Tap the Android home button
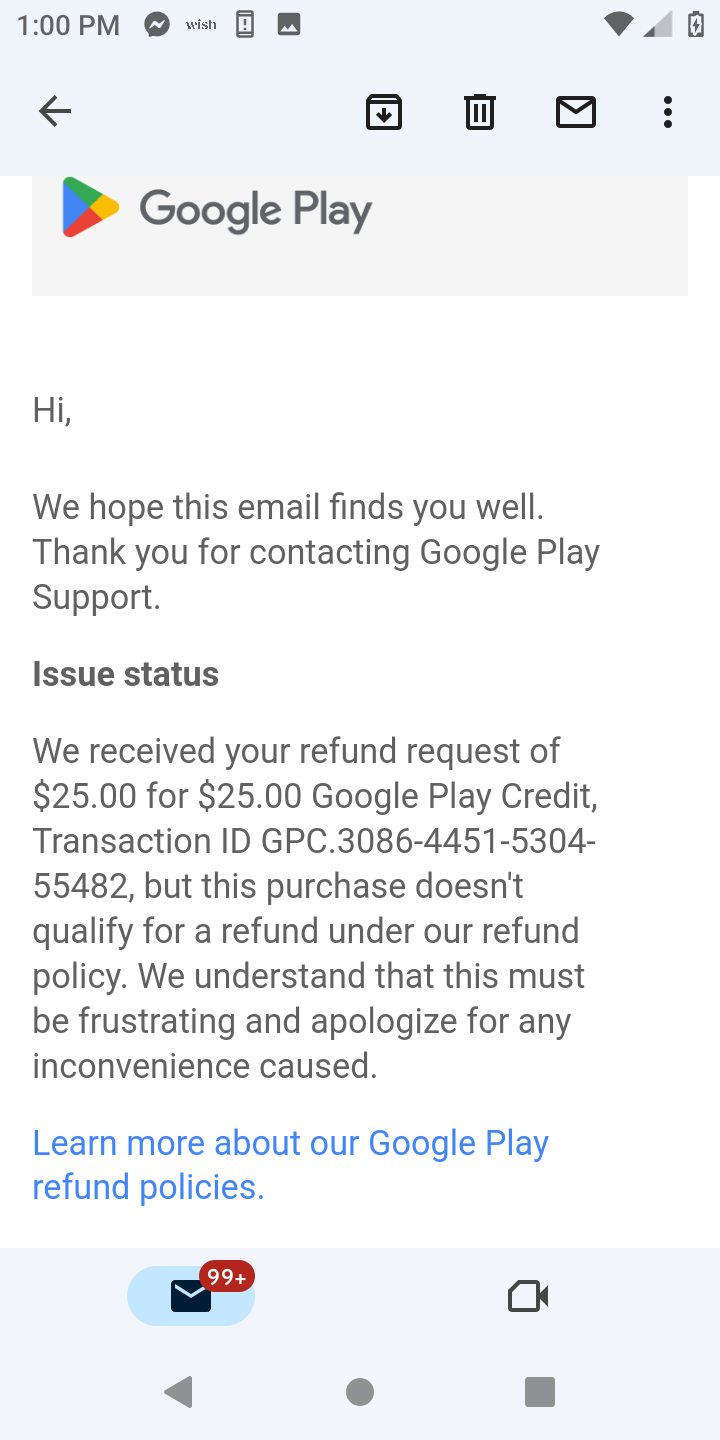Viewport: 720px width, 1440px height. click(x=360, y=1391)
